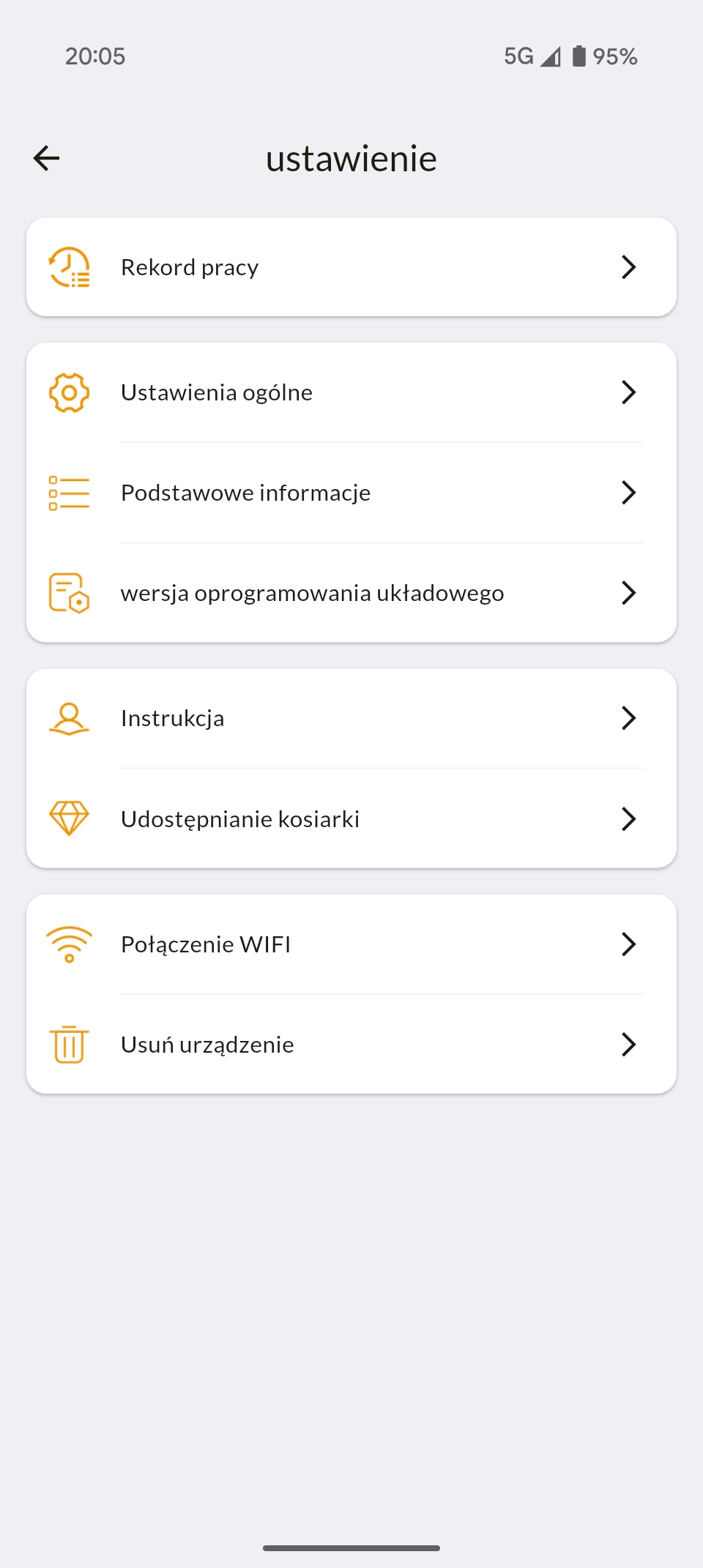The height and width of the screenshot is (1568, 703).
Task: Open Rekord pracy
Action: point(351,267)
